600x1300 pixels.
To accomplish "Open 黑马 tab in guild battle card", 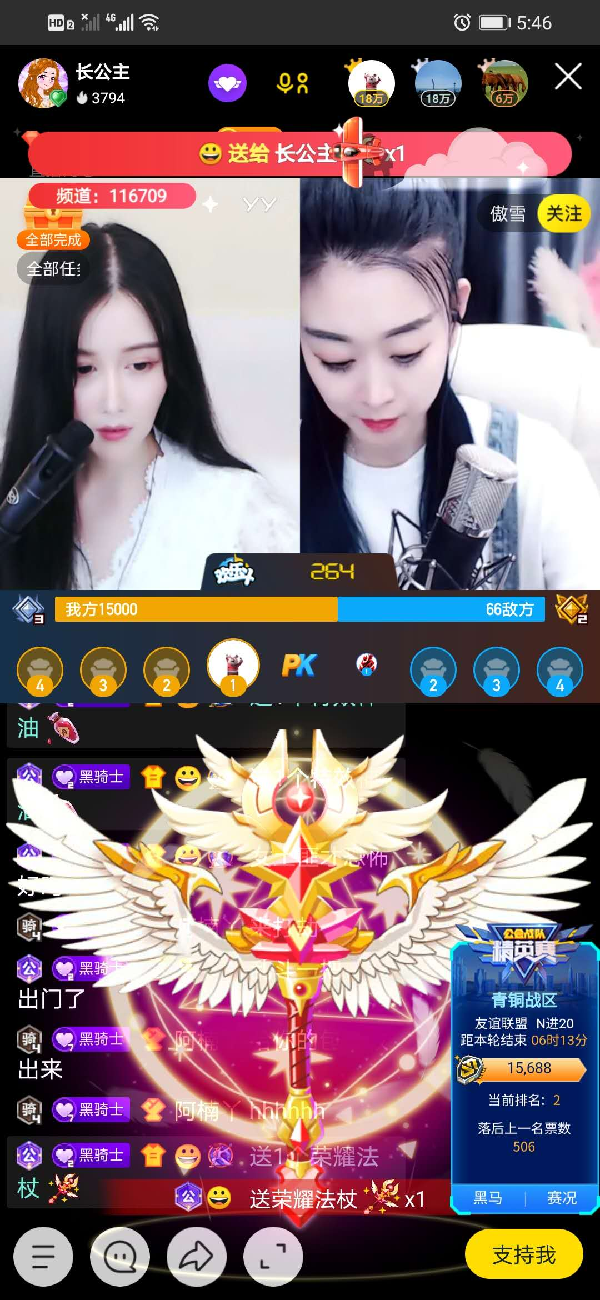I will [488, 1198].
